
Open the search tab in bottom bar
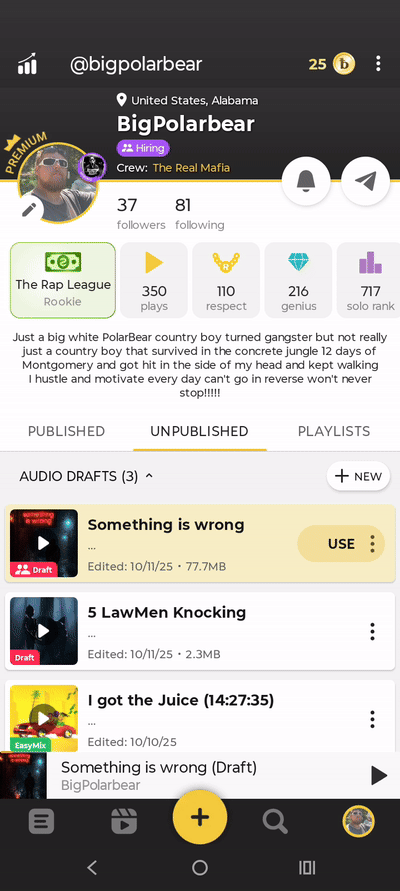tap(275, 821)
